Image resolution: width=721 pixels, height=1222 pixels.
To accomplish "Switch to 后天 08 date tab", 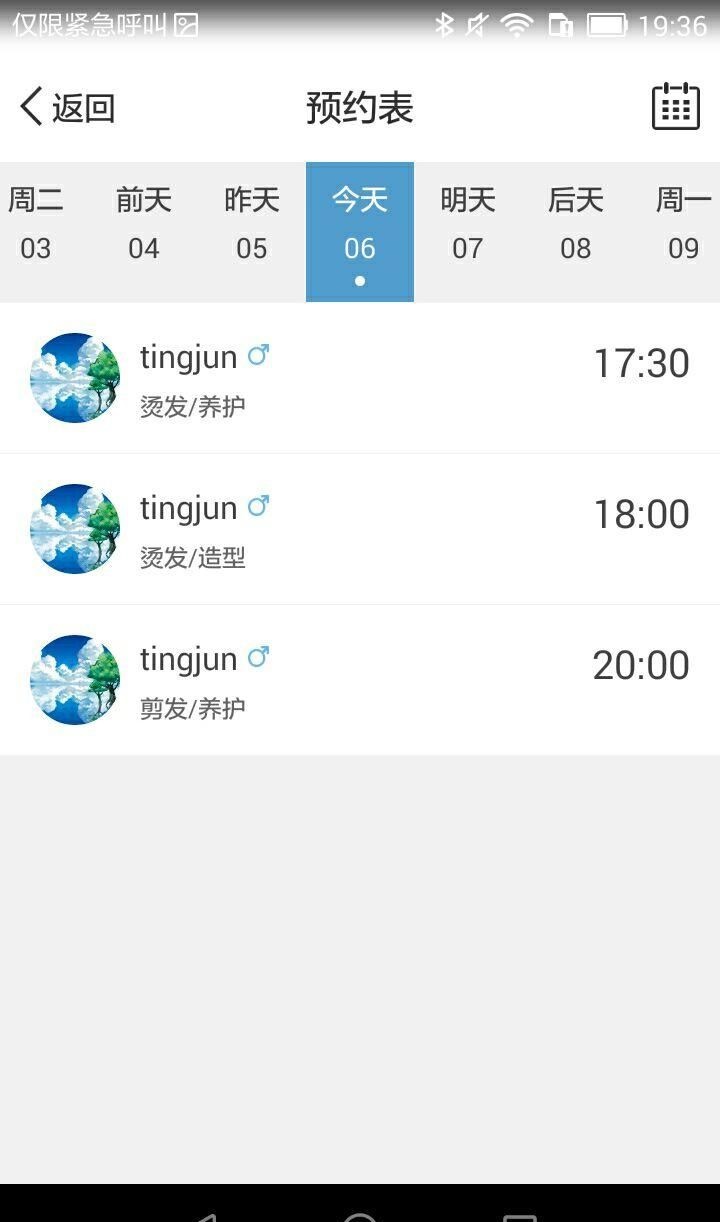I will click(x=576, y=224).
